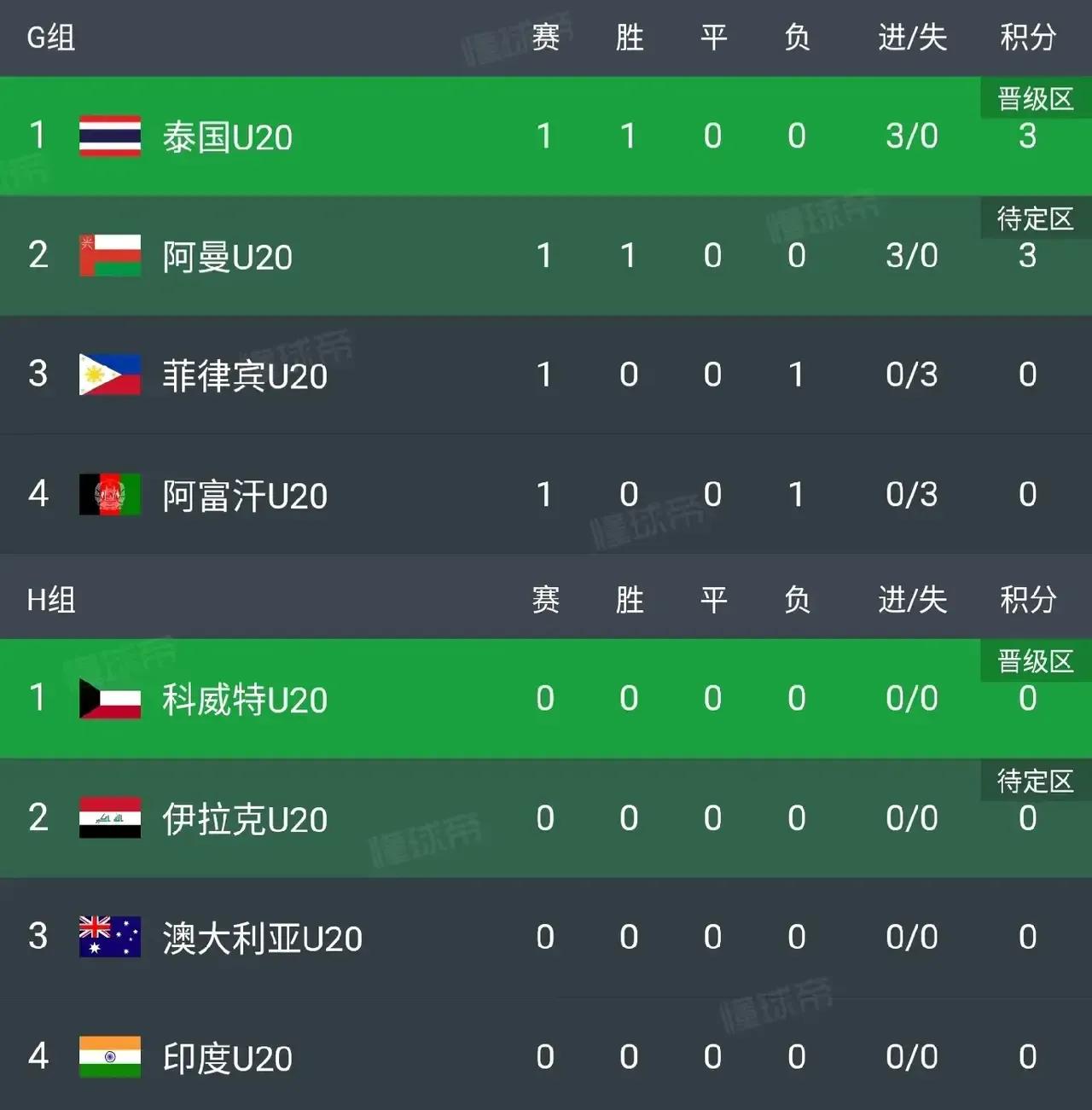The width and height of the screenshot is (1092, 1110).
Task: Click the Thailand flag icon
Action: tap(108, 137)
